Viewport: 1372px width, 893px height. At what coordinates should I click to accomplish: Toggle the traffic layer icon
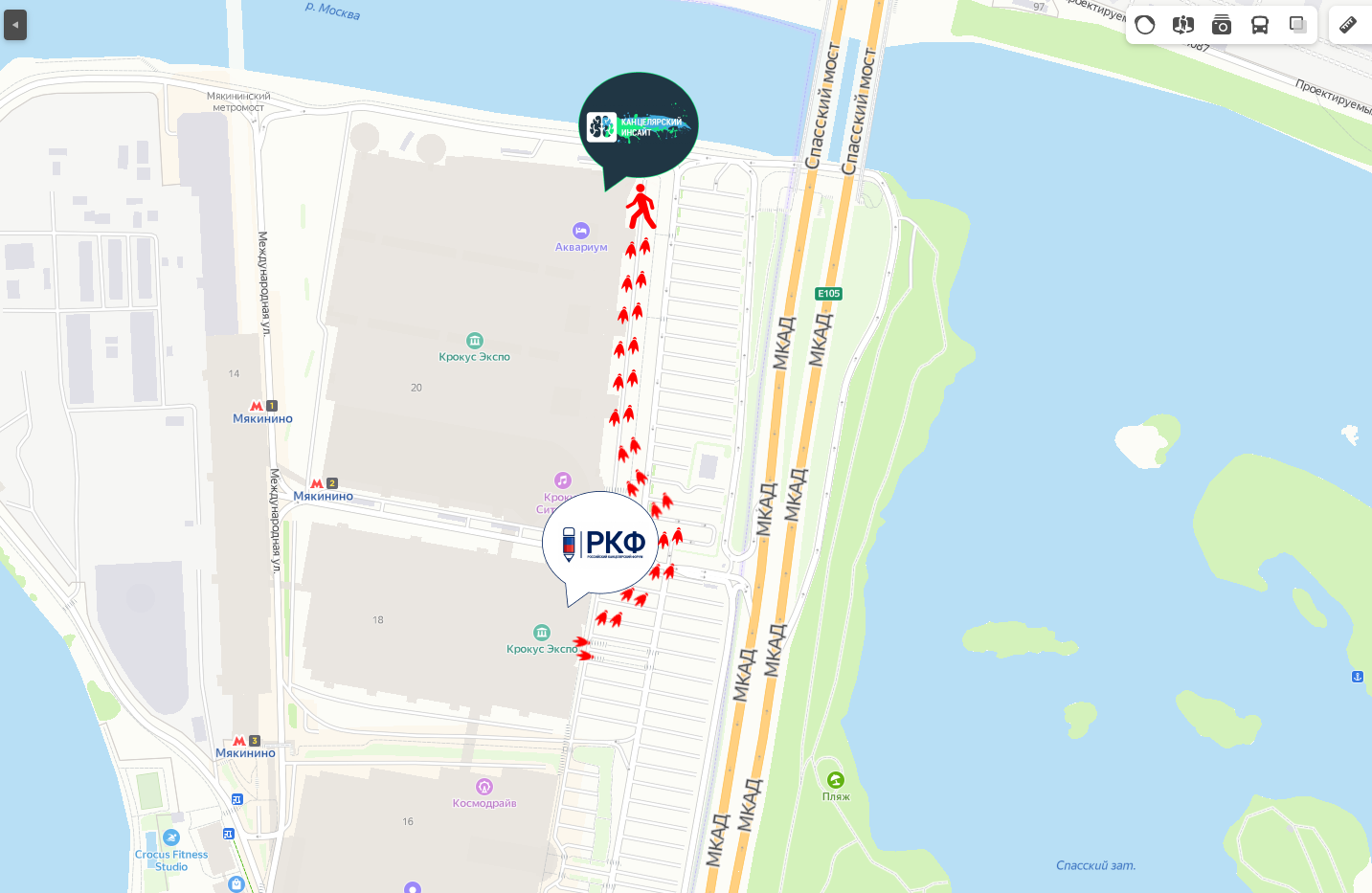1145,25
